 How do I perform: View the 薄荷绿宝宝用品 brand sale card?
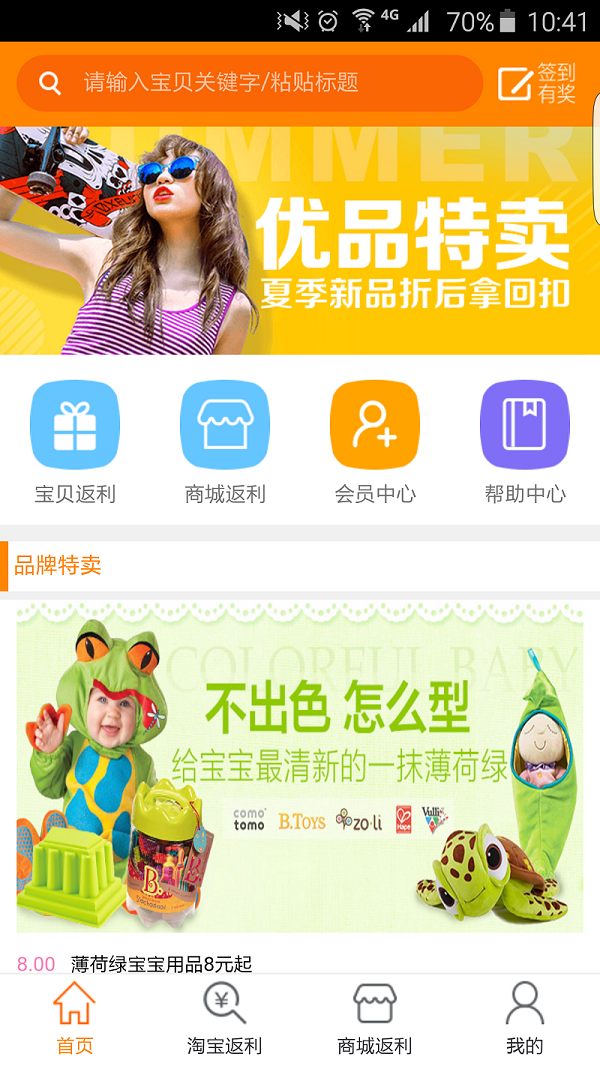(x=300, y=768)
